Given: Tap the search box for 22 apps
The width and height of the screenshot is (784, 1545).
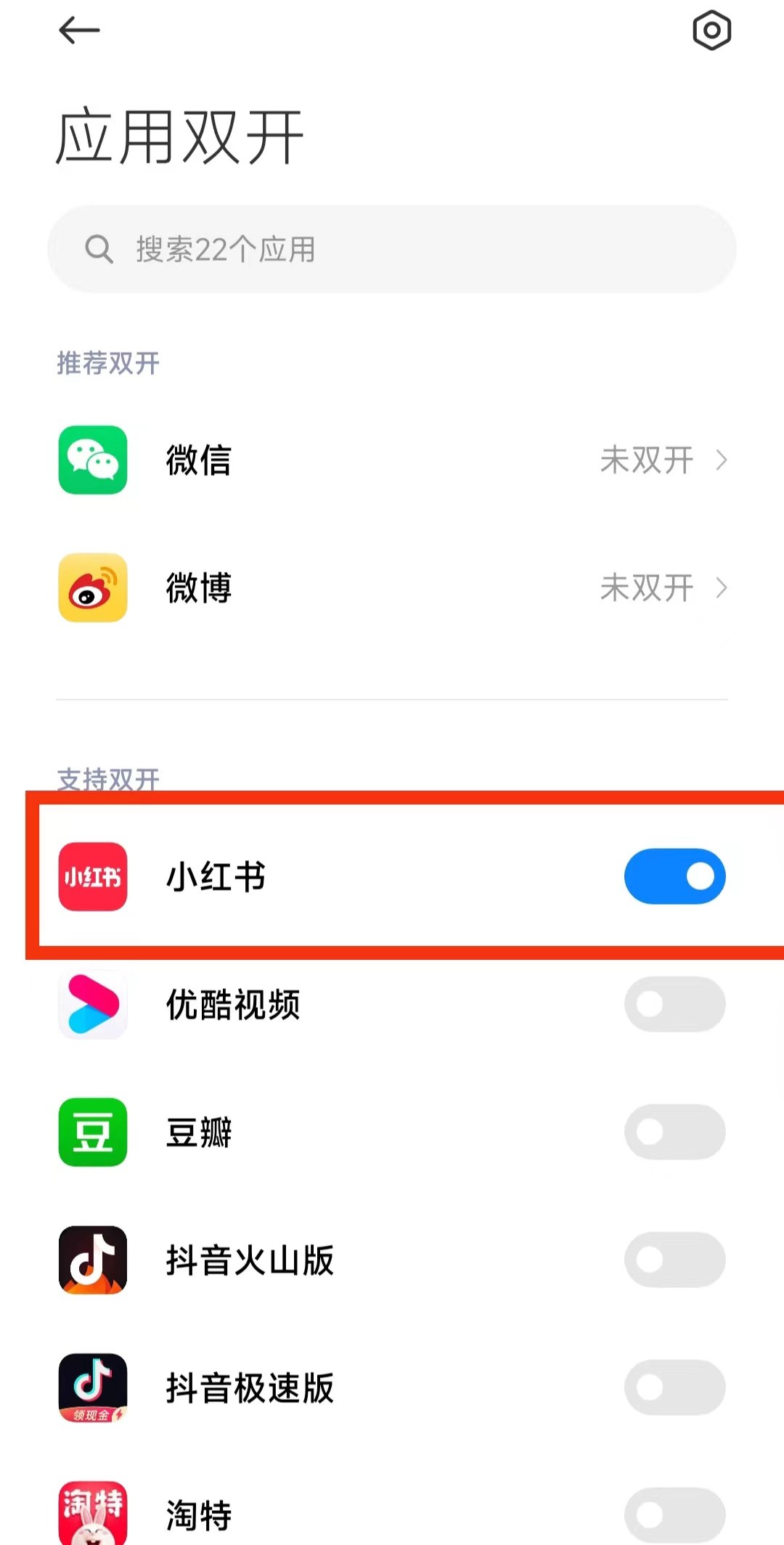Looking at the screenshot, I should click(x=392, y=249).
